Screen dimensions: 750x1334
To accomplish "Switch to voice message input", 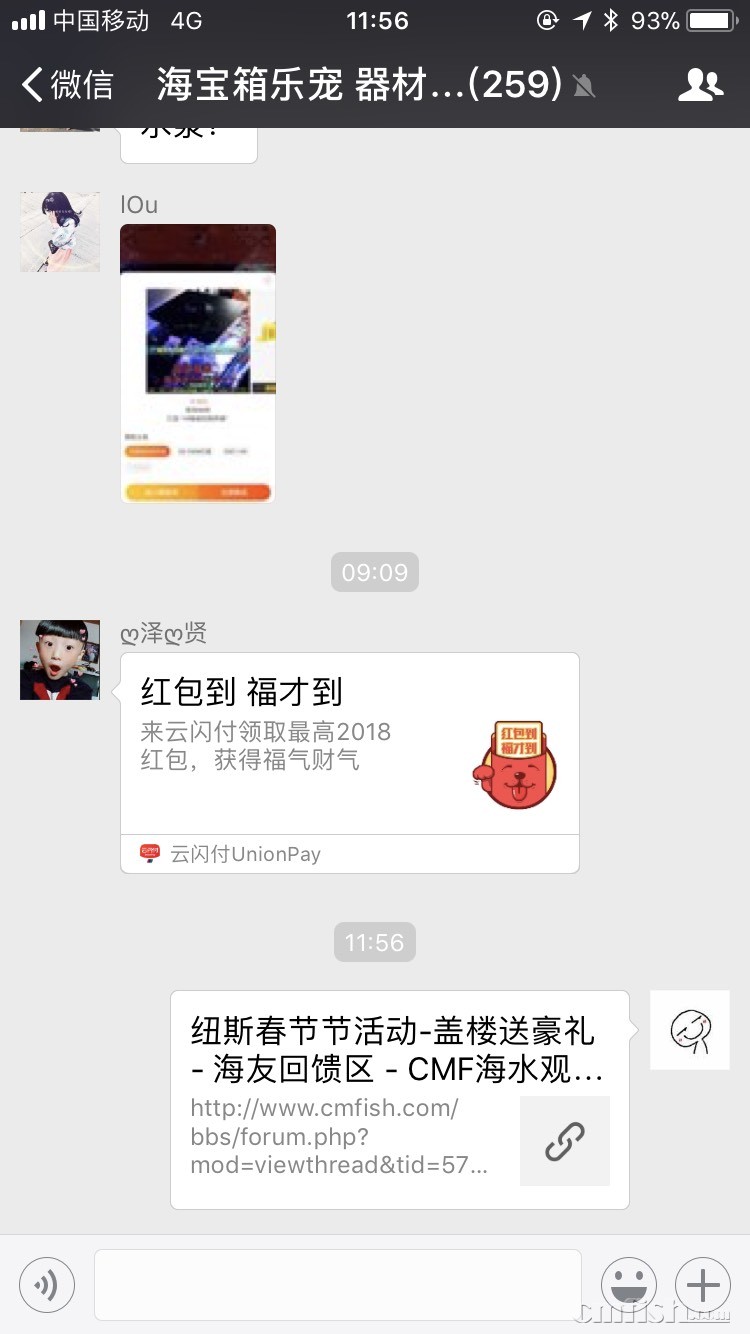I will click(47, 1284).
